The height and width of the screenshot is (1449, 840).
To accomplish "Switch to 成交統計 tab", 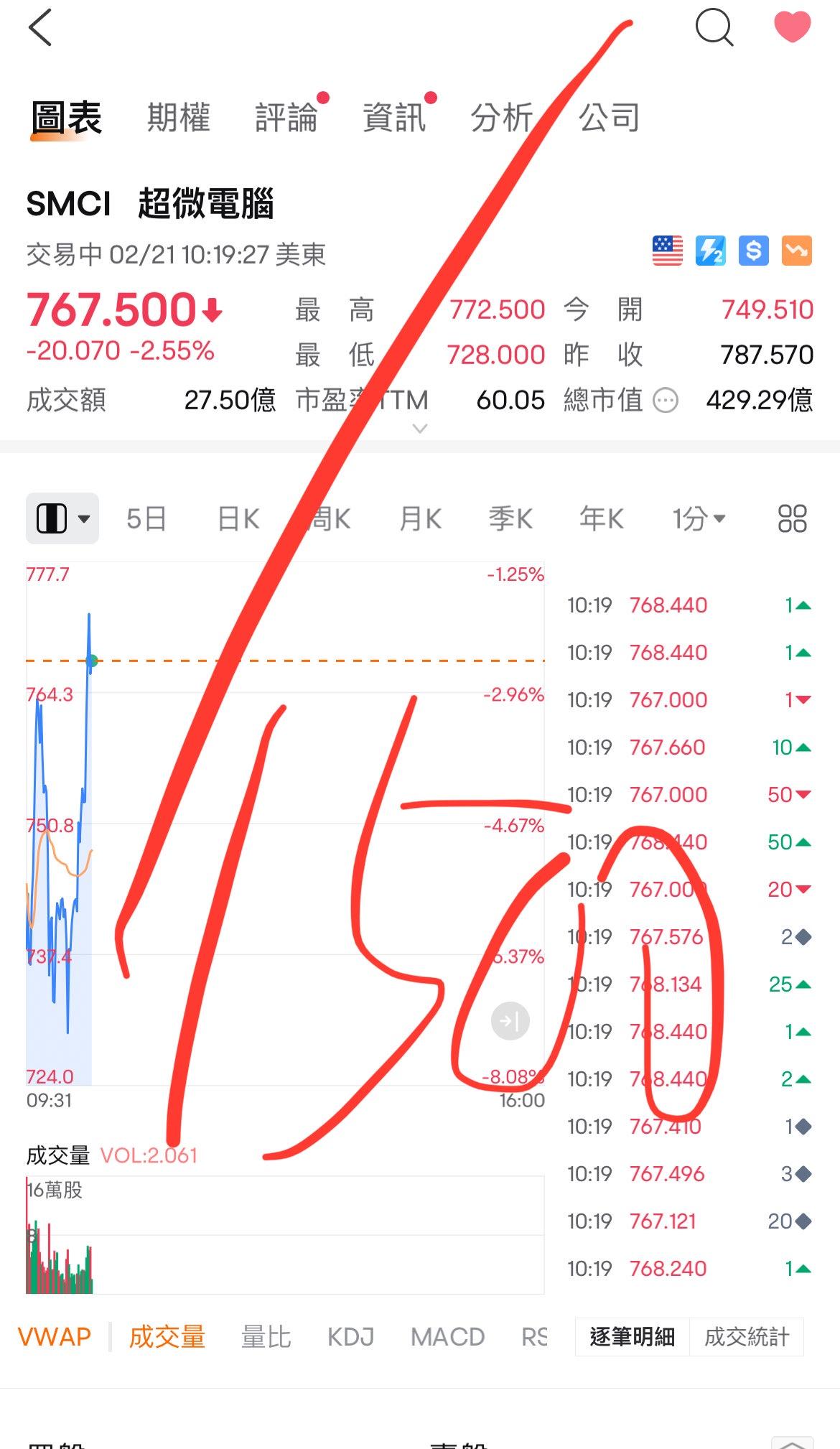I will click(747, 1337).
